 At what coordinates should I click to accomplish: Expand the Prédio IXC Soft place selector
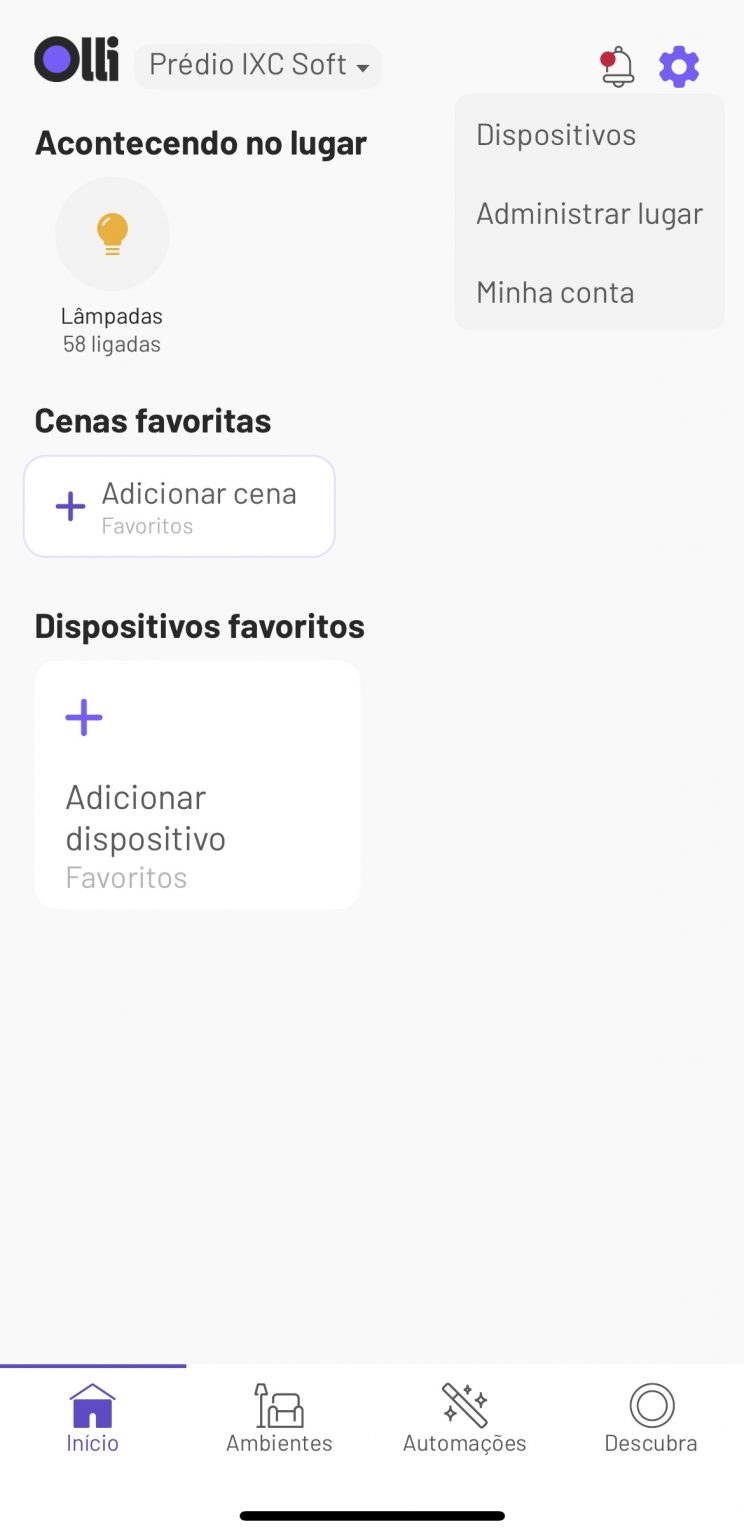click(258, 66)
